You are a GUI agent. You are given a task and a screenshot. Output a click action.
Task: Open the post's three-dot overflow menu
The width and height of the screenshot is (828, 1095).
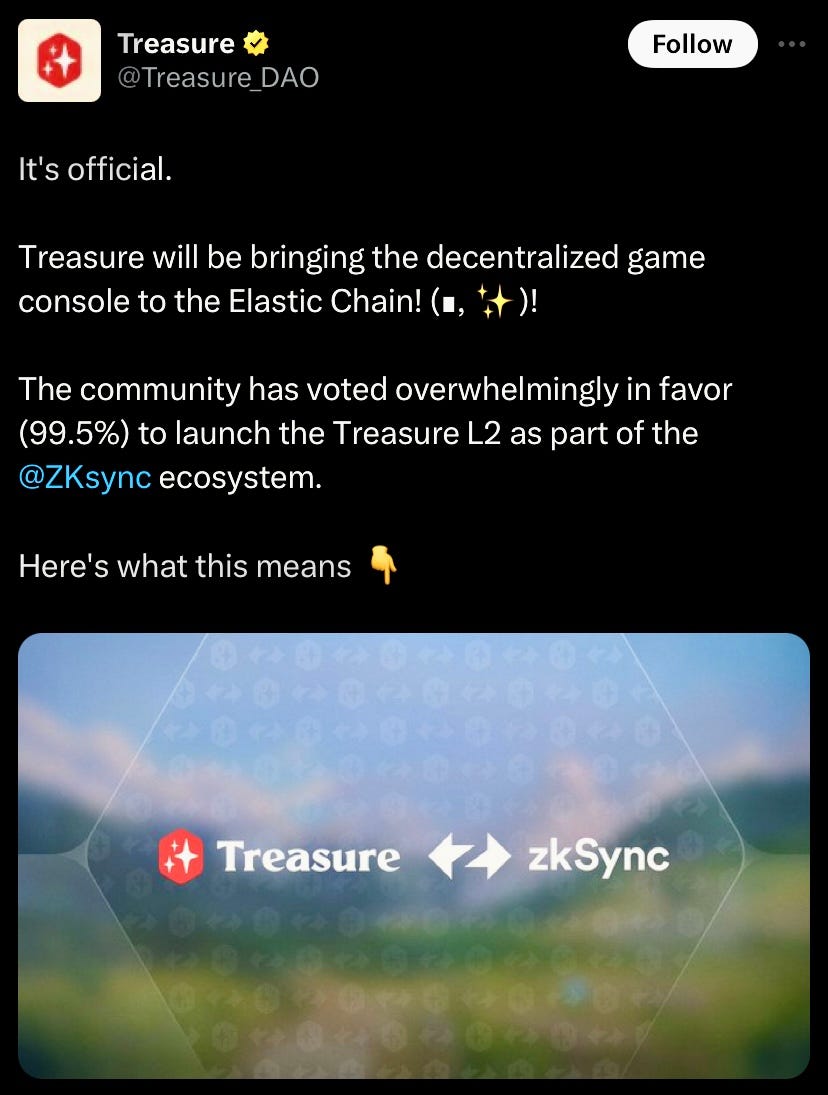(792, 44)
